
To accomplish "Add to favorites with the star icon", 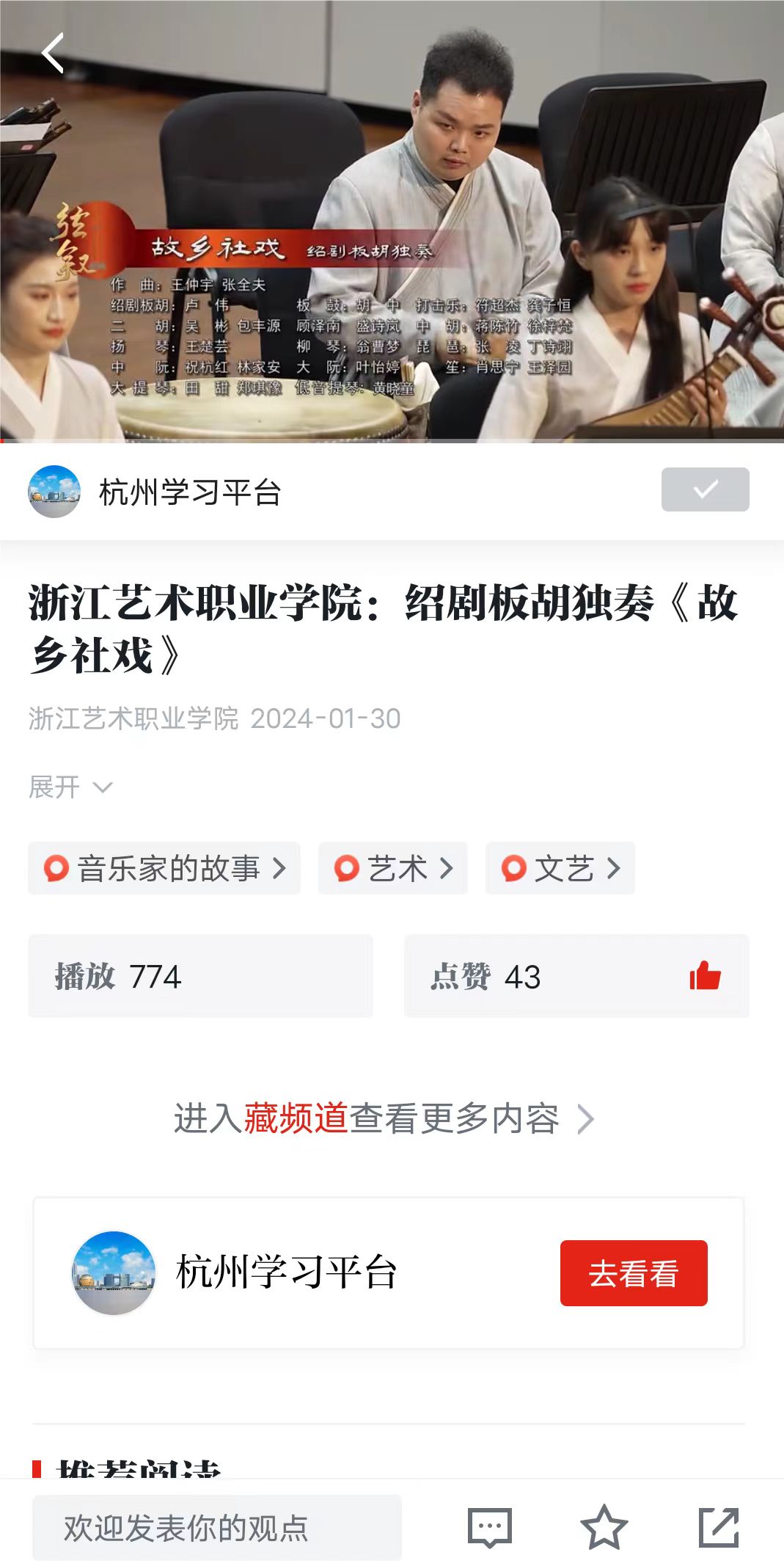I will click(x=604, y=1528).
